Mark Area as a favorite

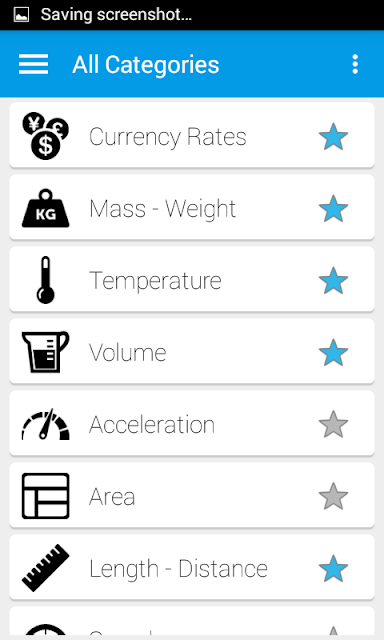333,496
